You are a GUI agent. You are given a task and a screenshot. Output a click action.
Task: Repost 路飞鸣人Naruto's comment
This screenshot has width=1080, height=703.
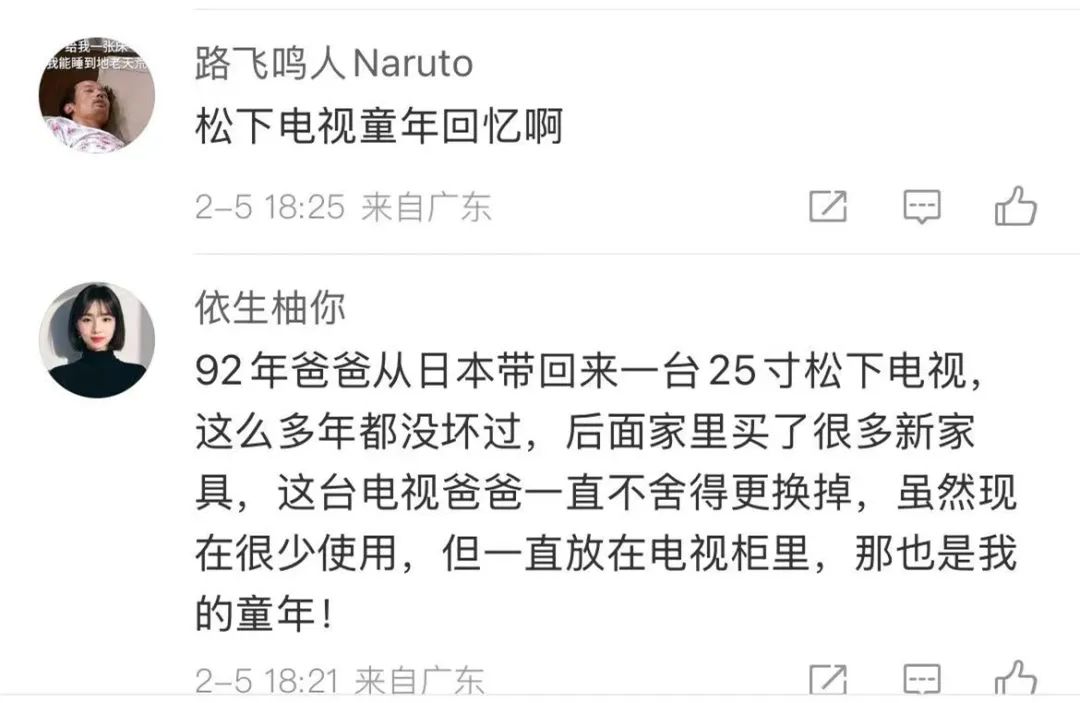[x=827, y=207]
